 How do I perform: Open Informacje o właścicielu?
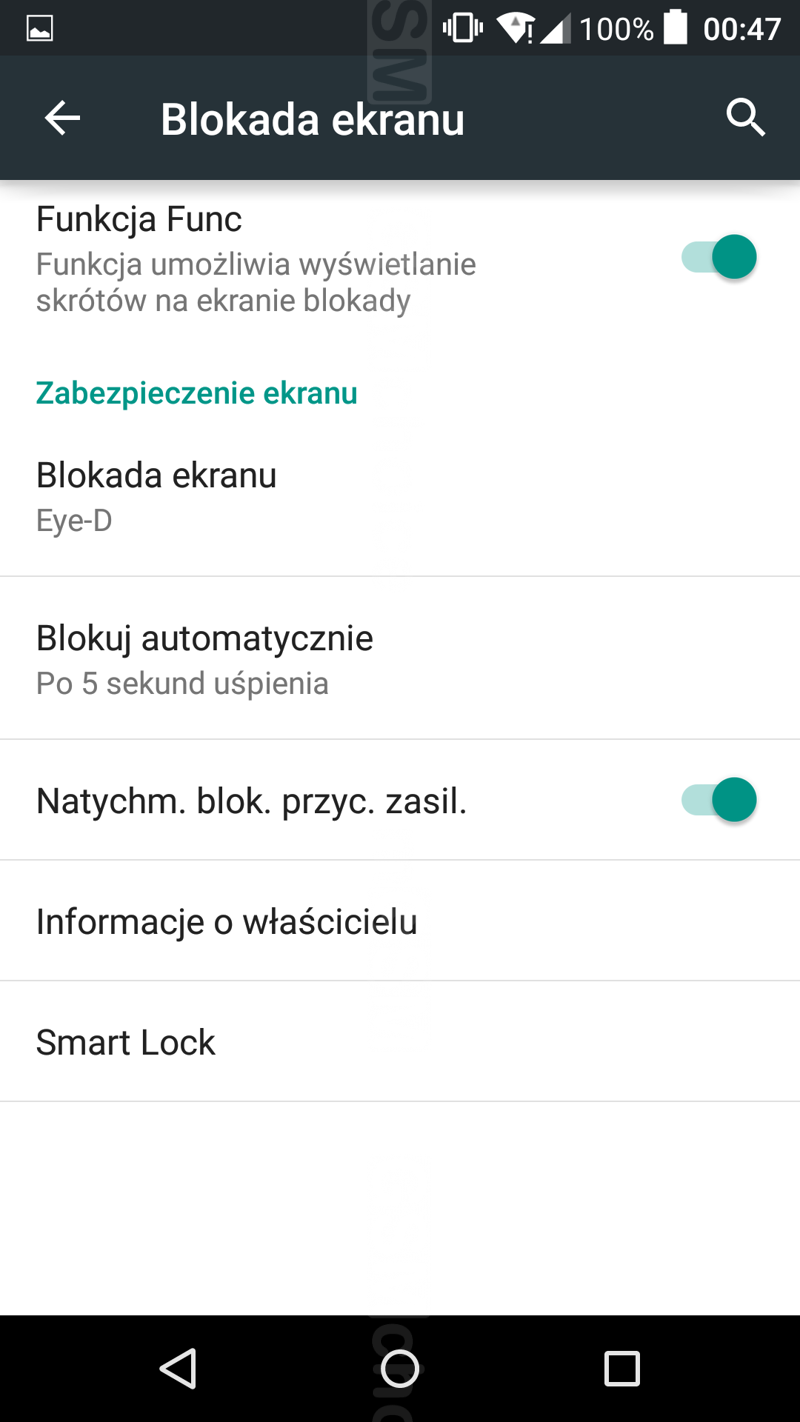coord(400,921)
